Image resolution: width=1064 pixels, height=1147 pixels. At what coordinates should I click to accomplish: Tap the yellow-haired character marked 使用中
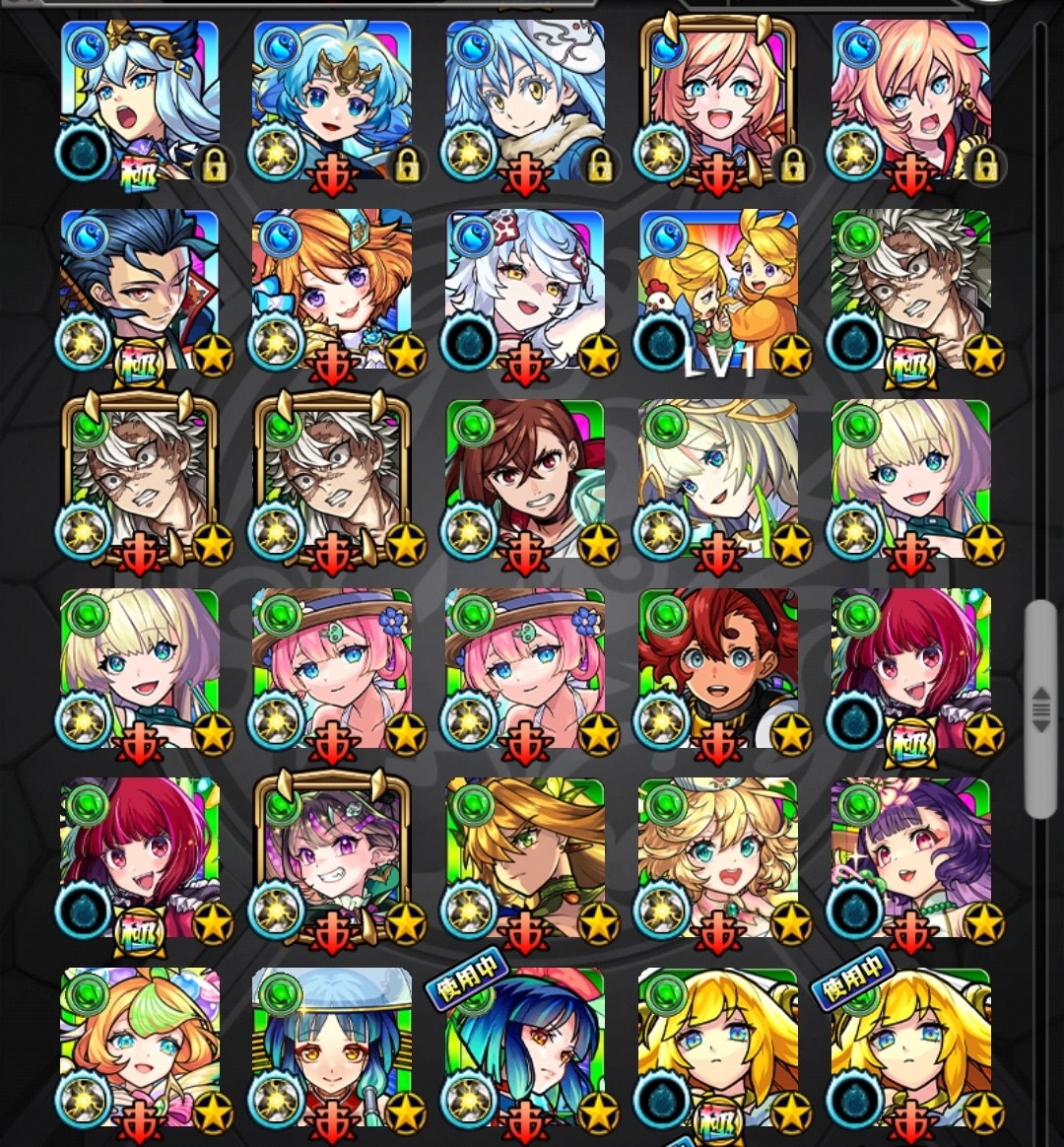910,1046
